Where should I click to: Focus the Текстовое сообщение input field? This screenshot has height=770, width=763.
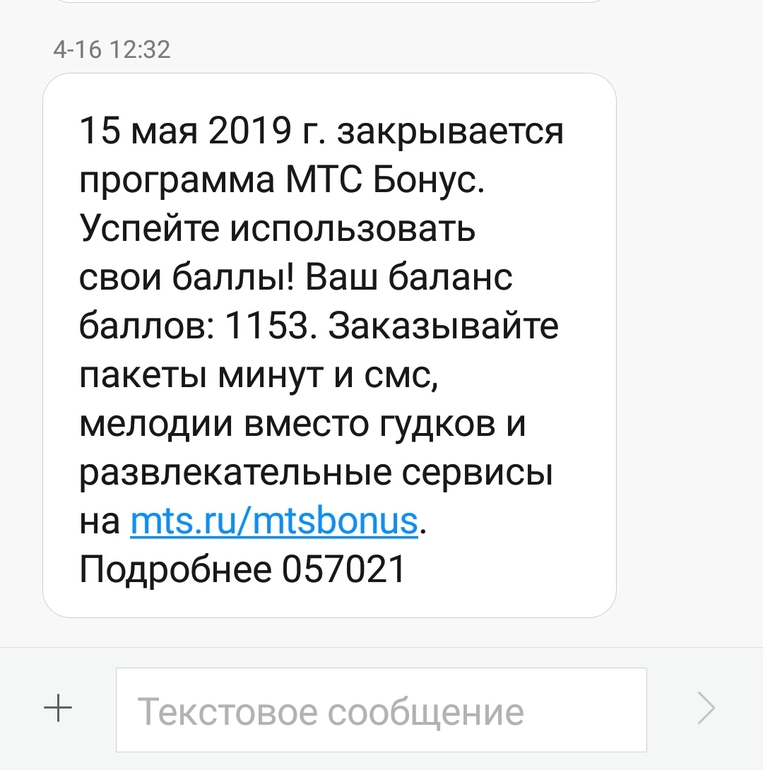tap(380, 711)
